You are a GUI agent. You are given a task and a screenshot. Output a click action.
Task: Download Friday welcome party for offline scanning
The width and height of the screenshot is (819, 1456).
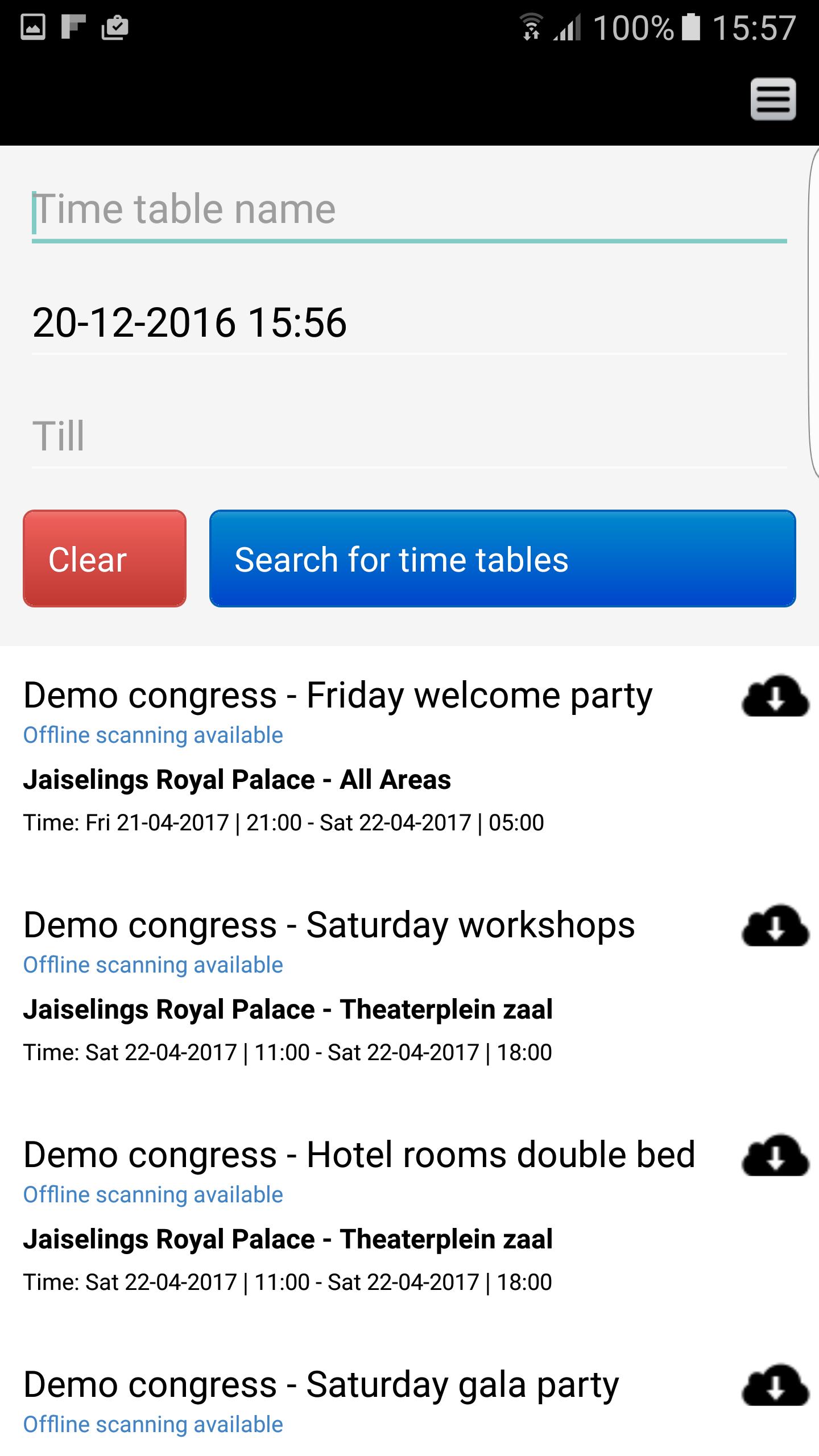click(775, 696)
